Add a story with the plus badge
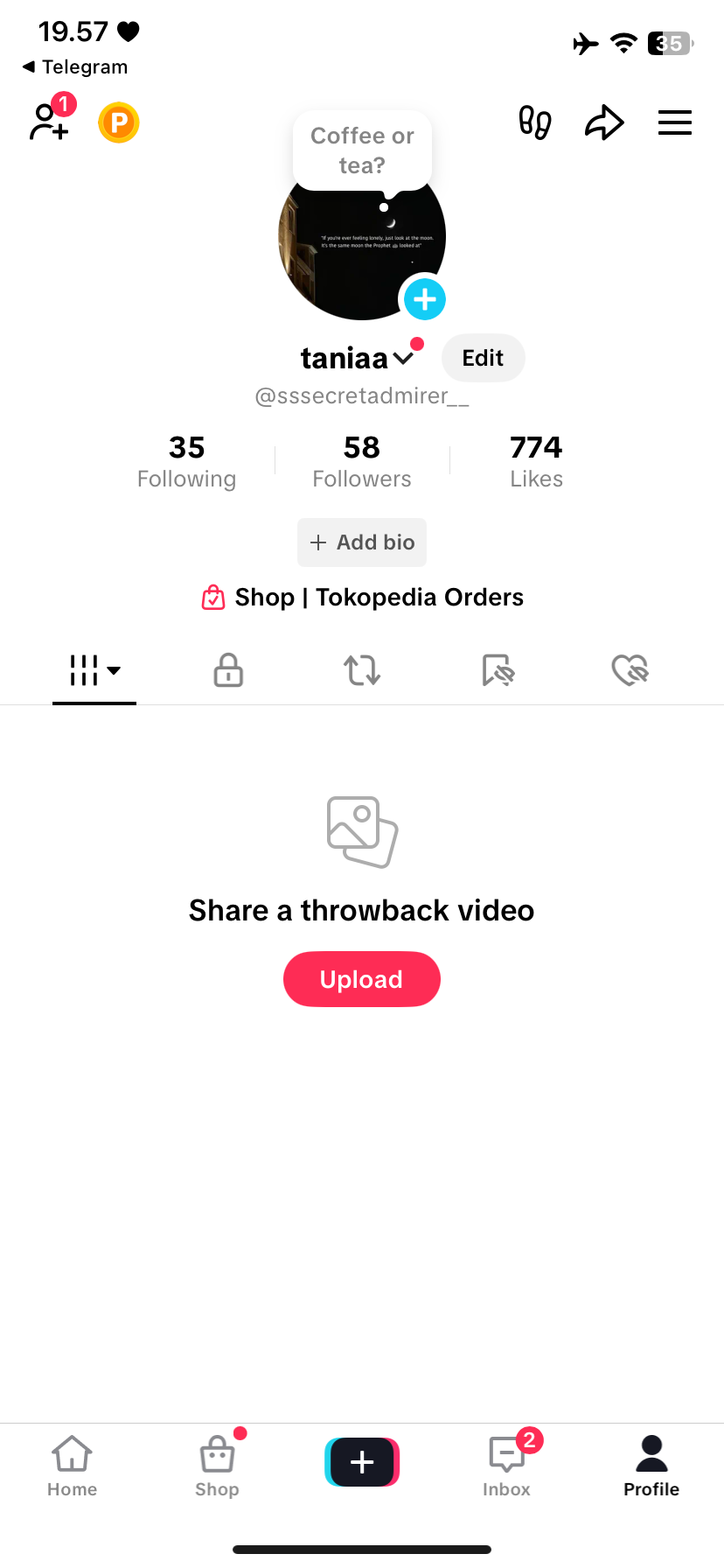 [x=425, y=299]
